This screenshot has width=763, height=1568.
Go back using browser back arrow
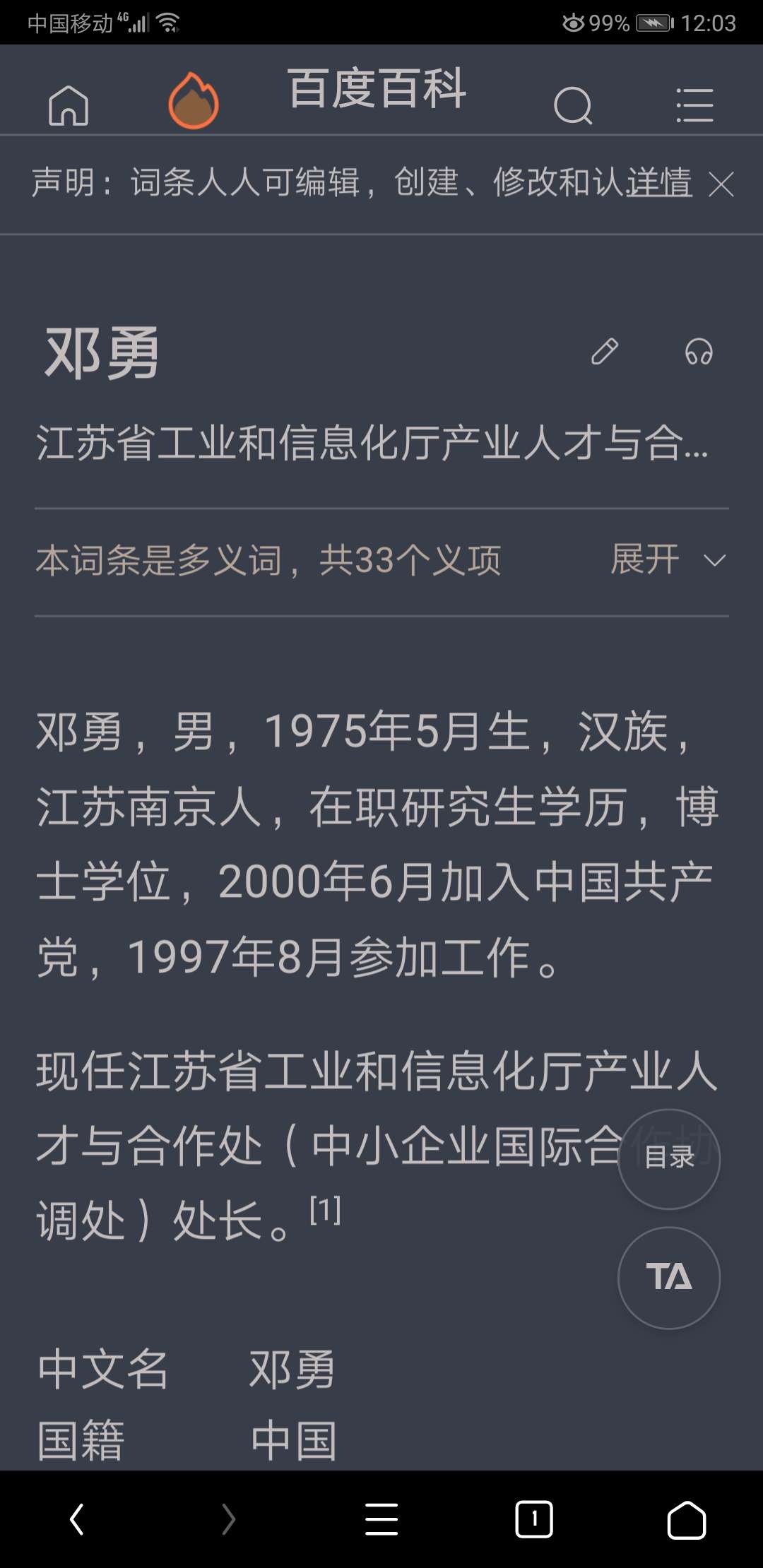[x=76, y=1519]
